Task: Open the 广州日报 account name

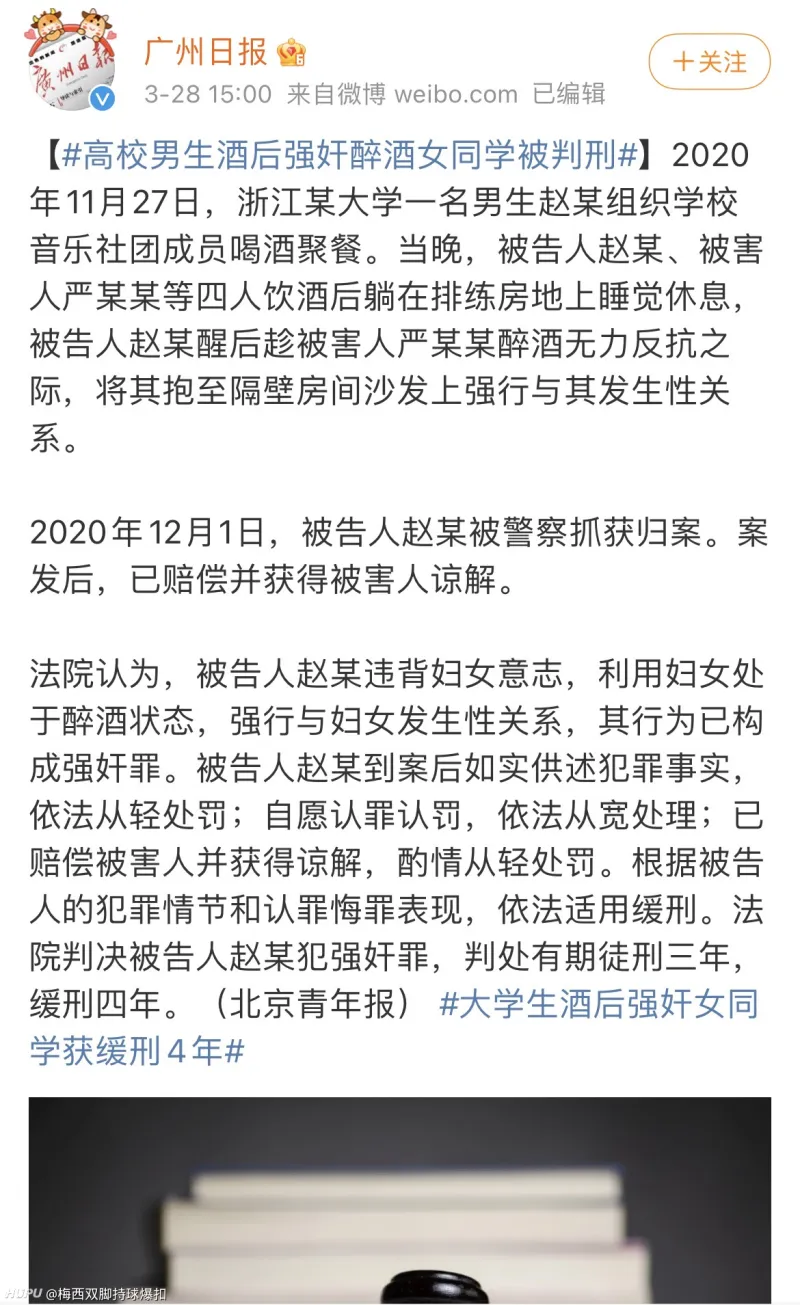Action: tap(206, 50)
